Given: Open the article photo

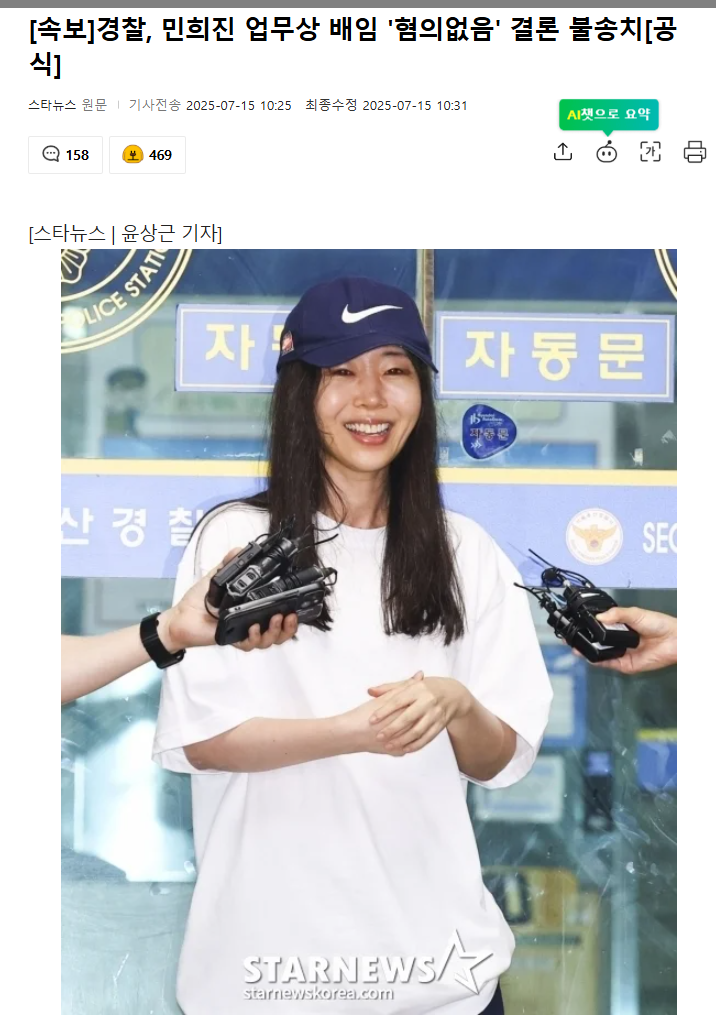Looking at the screenshot, I should click(368, 630).
